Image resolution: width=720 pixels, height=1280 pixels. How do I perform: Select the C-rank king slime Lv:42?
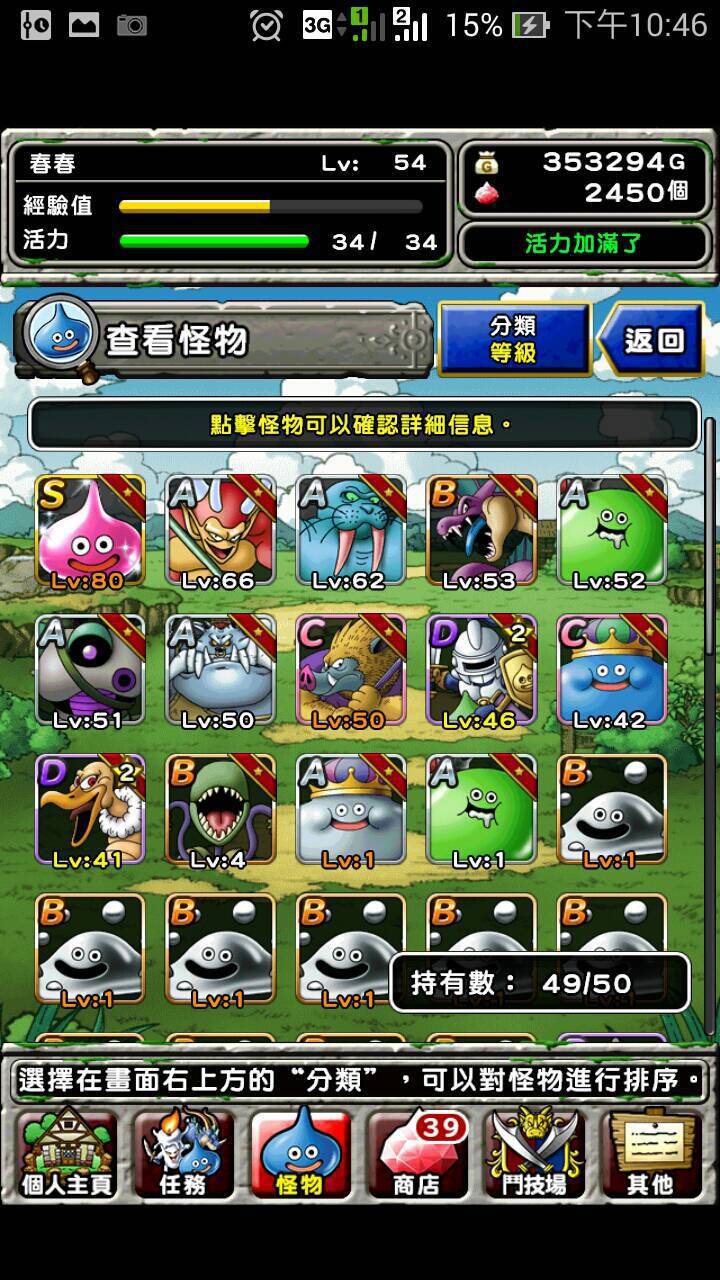point(611,671)
